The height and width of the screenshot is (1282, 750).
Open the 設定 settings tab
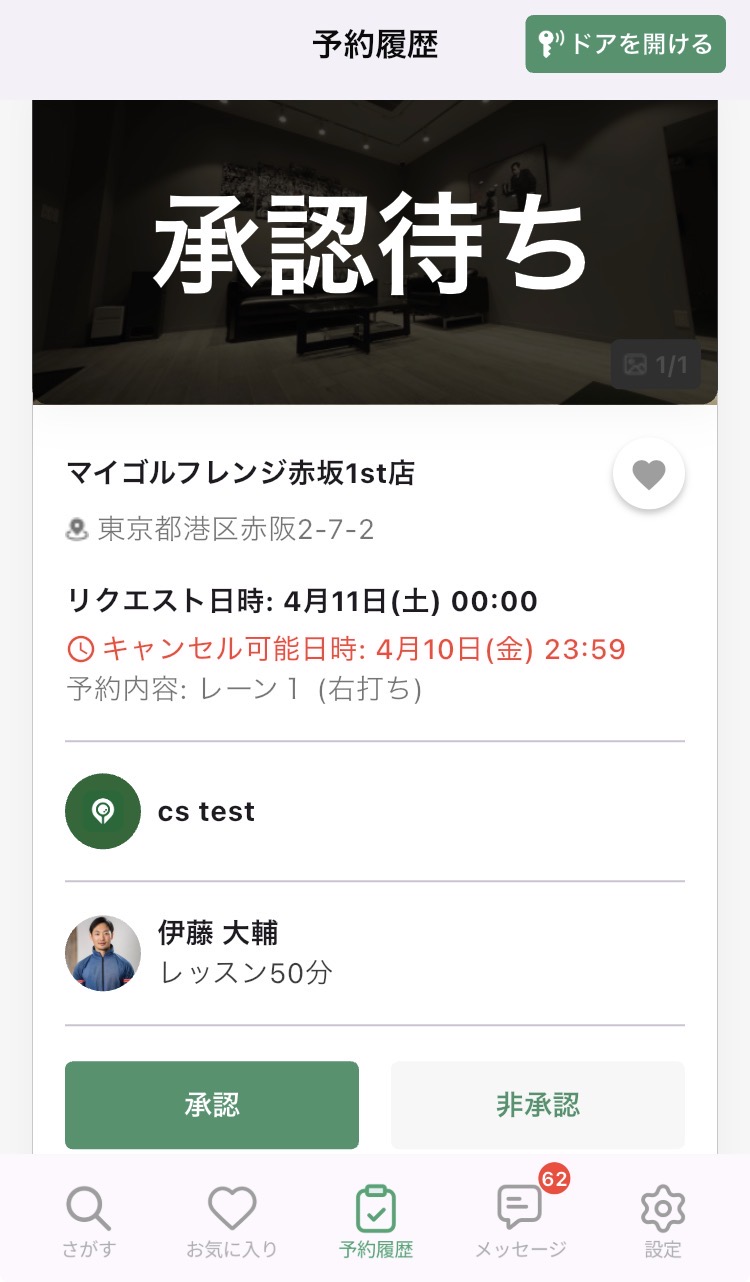tap(662, 1220)
